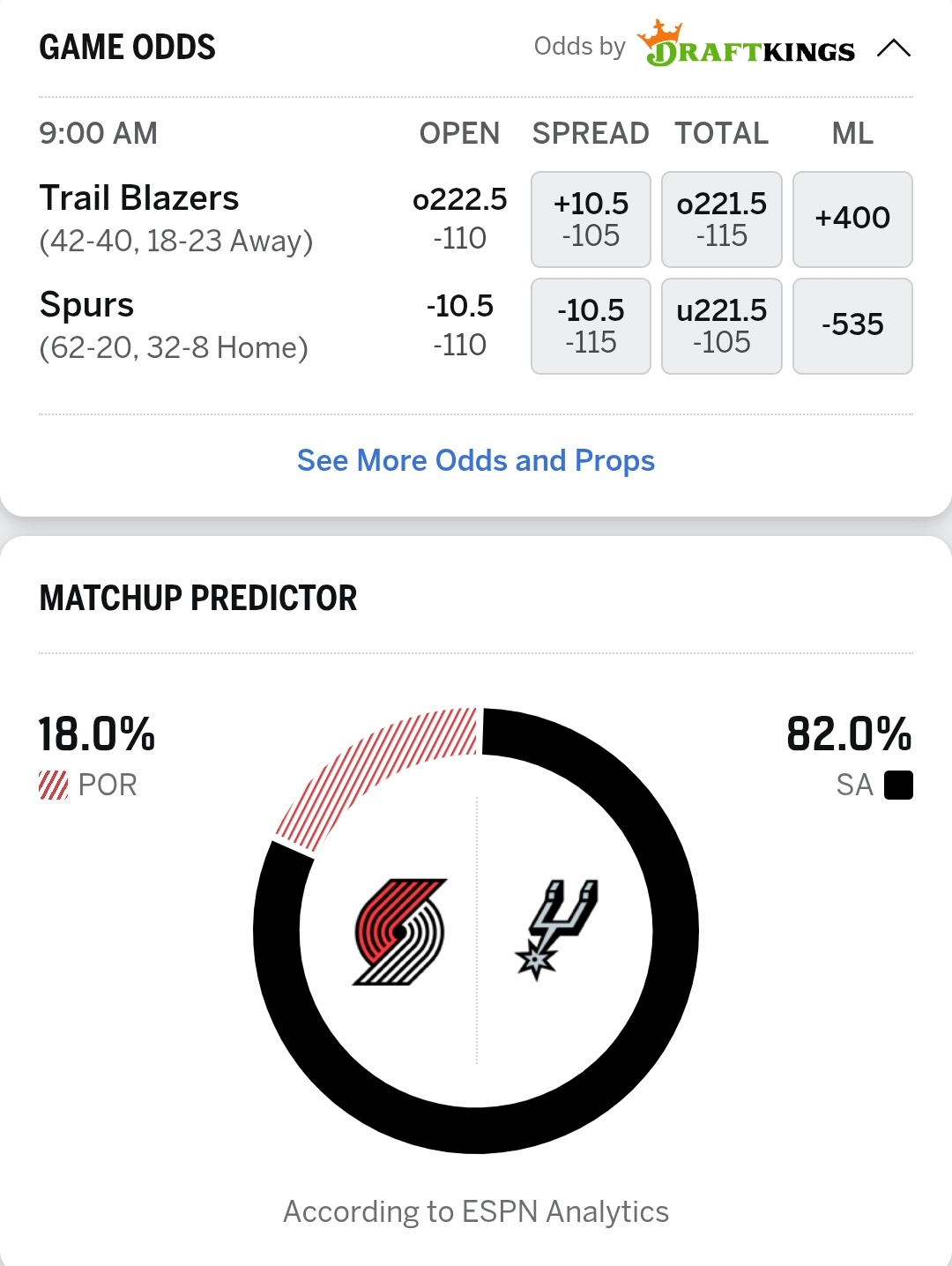Select the Trail Blazers +10.5 spread bet
Image resolution: width=952 pixels, height=1266 pixels.
[590, 219]
